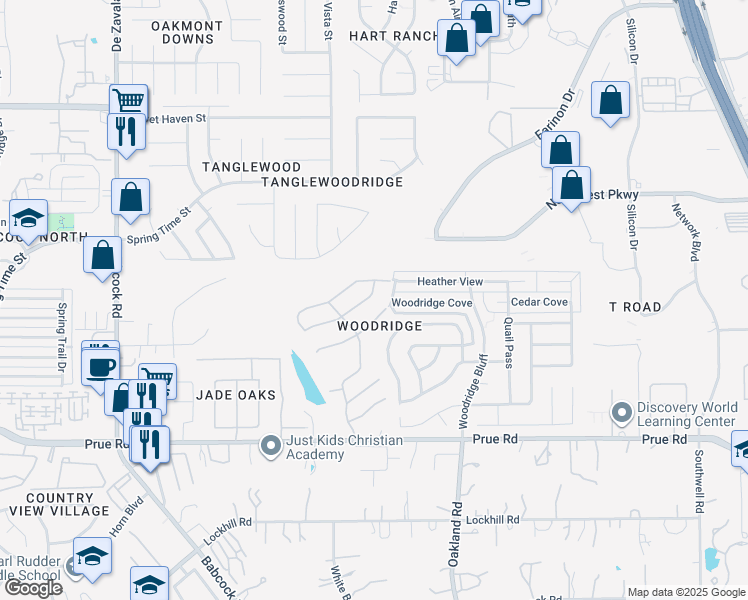
Task: Open the shopping bag marker on Northwest Pkwy
Action: (571, 187)
